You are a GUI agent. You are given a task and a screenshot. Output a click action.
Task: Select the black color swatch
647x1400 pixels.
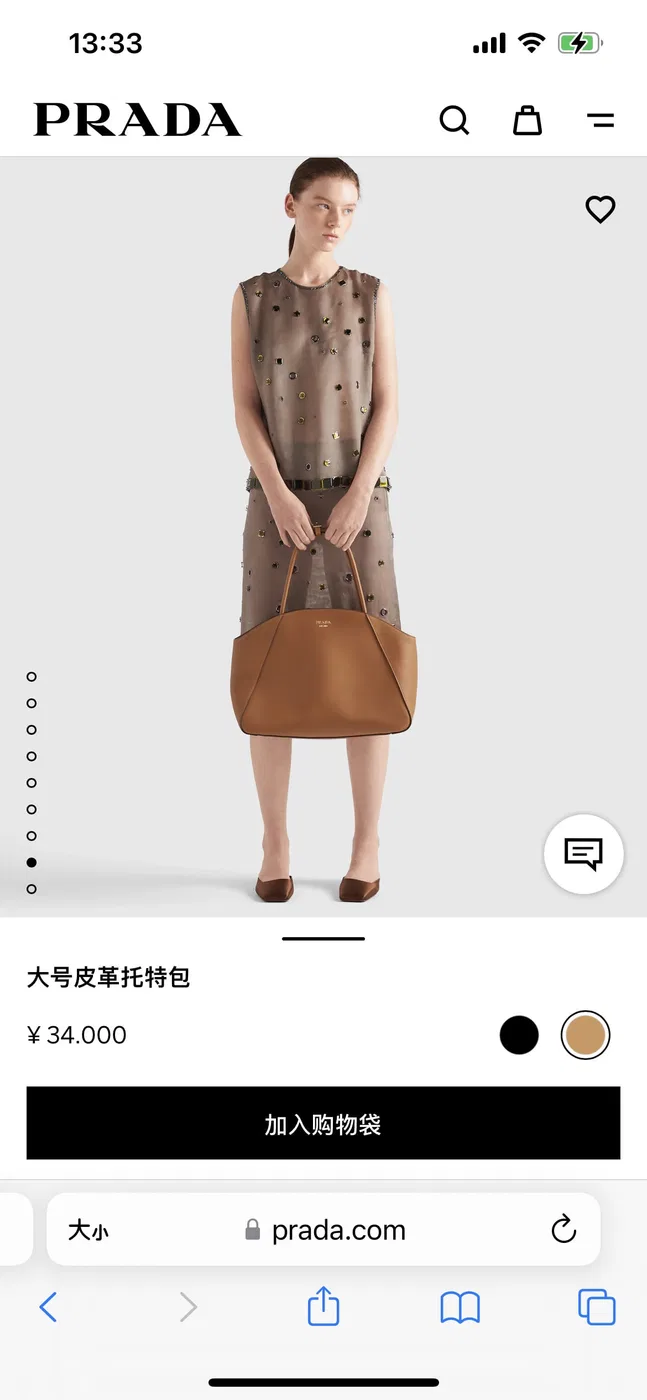(x=519, y=1035)
